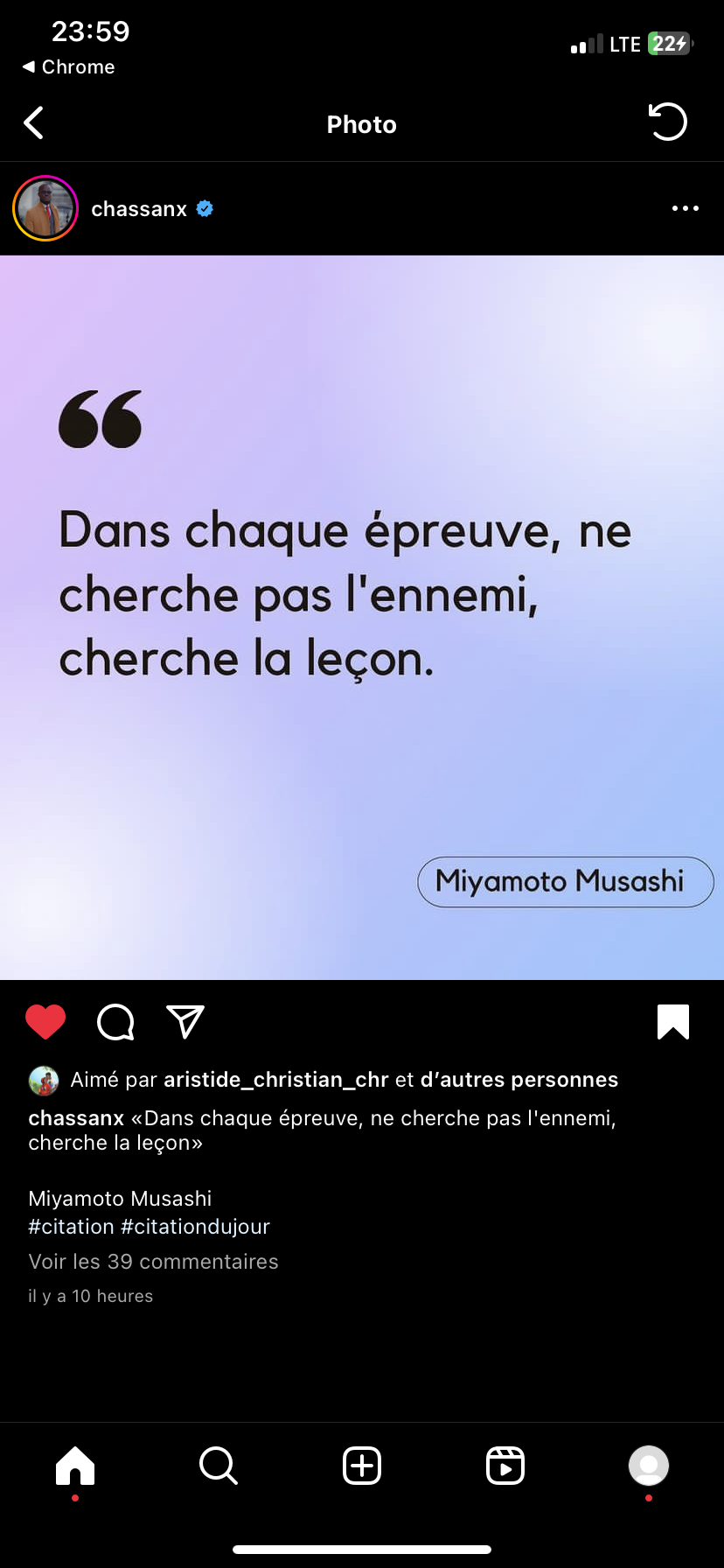Unlike the post with the red heart
This screenshot has height=1568, width=724.
(45, 1021)
